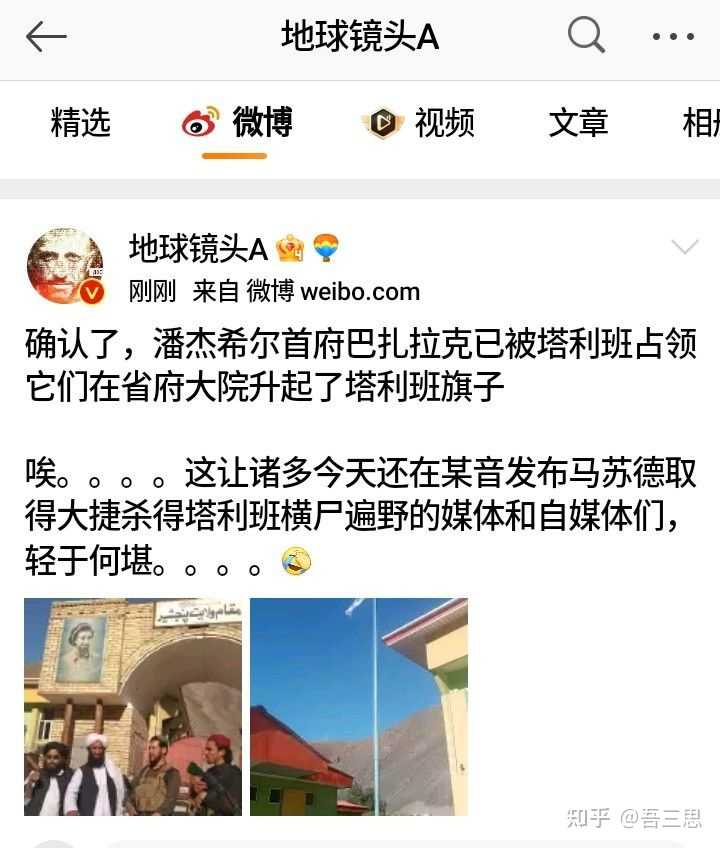Viewport: 720px width, 848px height.
Task: Open the three-dot overflow menu
Action: pos(673,37)
